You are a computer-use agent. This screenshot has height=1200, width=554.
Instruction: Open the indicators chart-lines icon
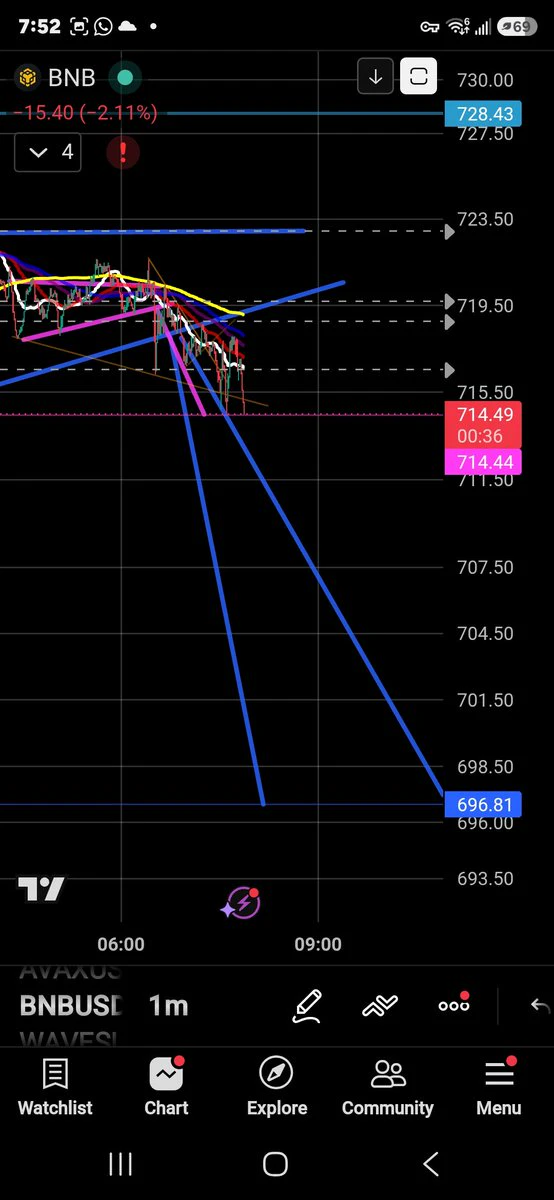[381, 1005]
